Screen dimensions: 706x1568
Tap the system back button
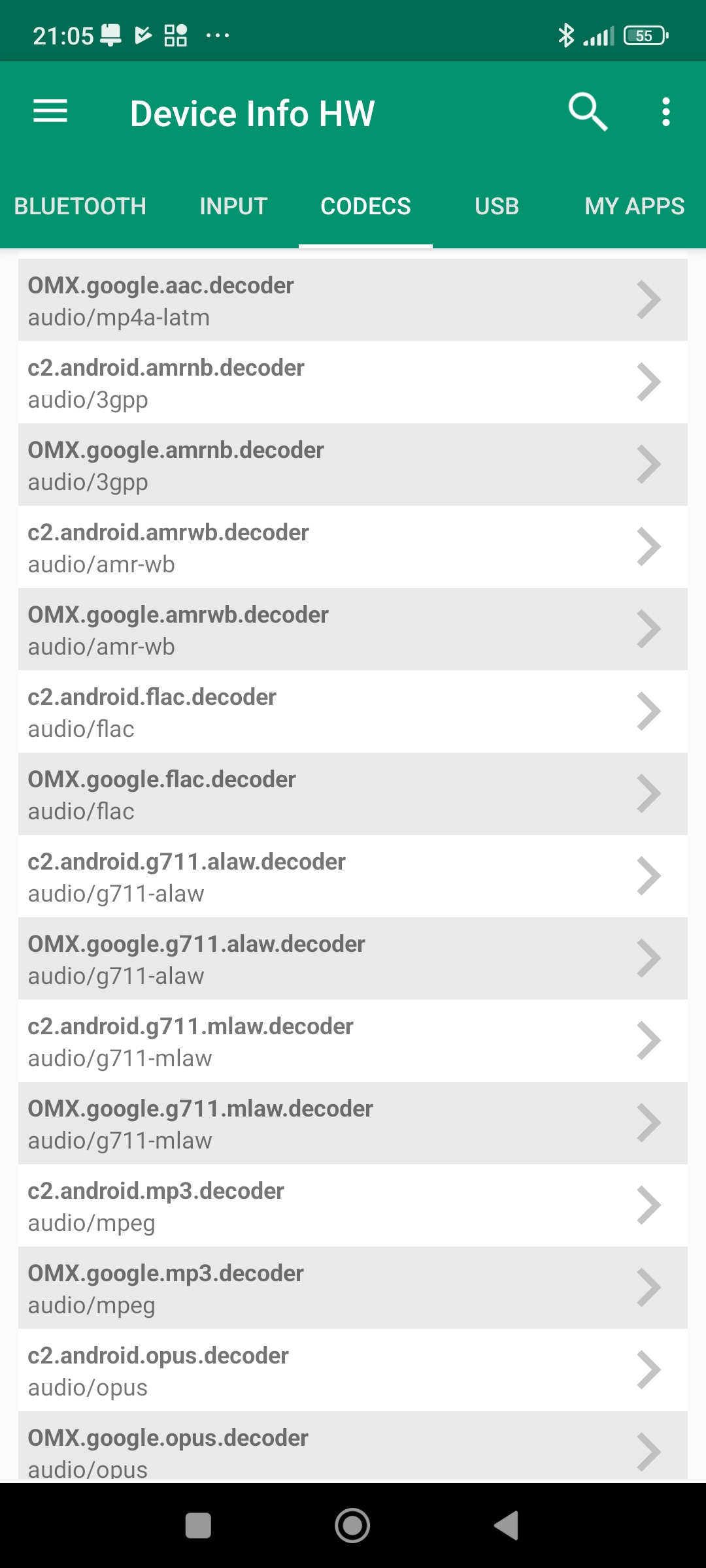point(507,1526)
